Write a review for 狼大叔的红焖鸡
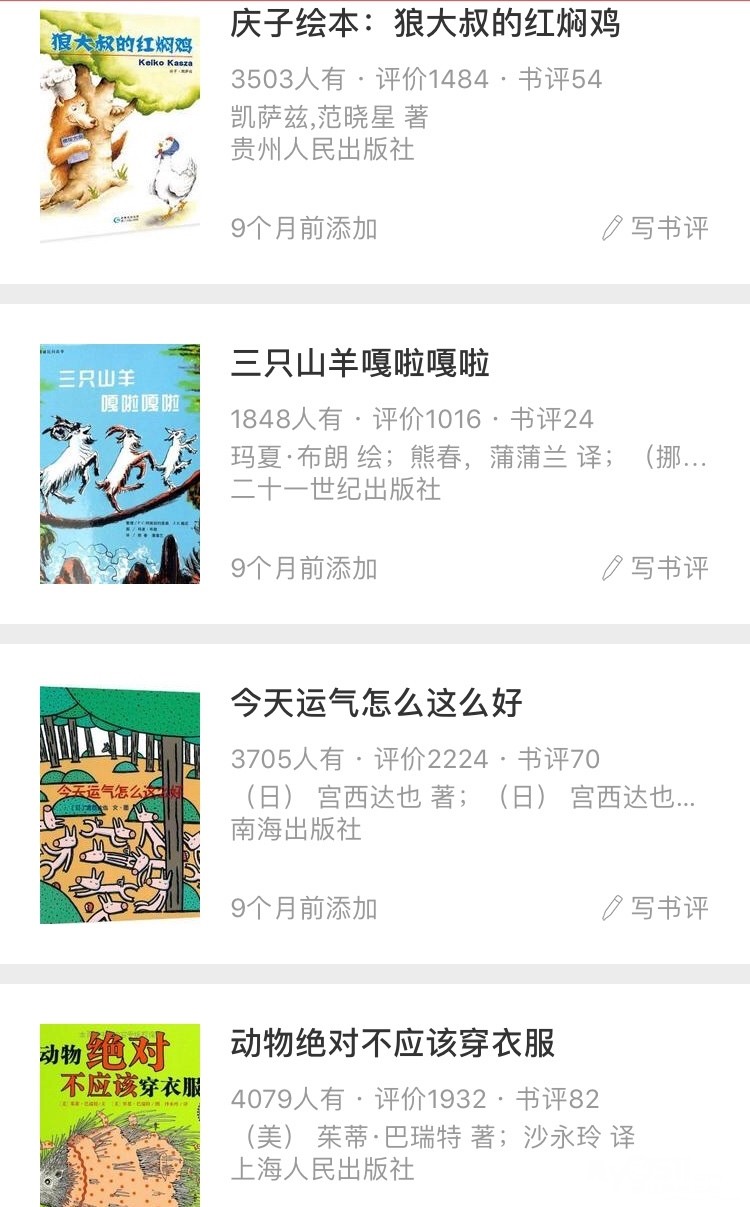This screenshot has width=750, height=1207. click(656, 228)
